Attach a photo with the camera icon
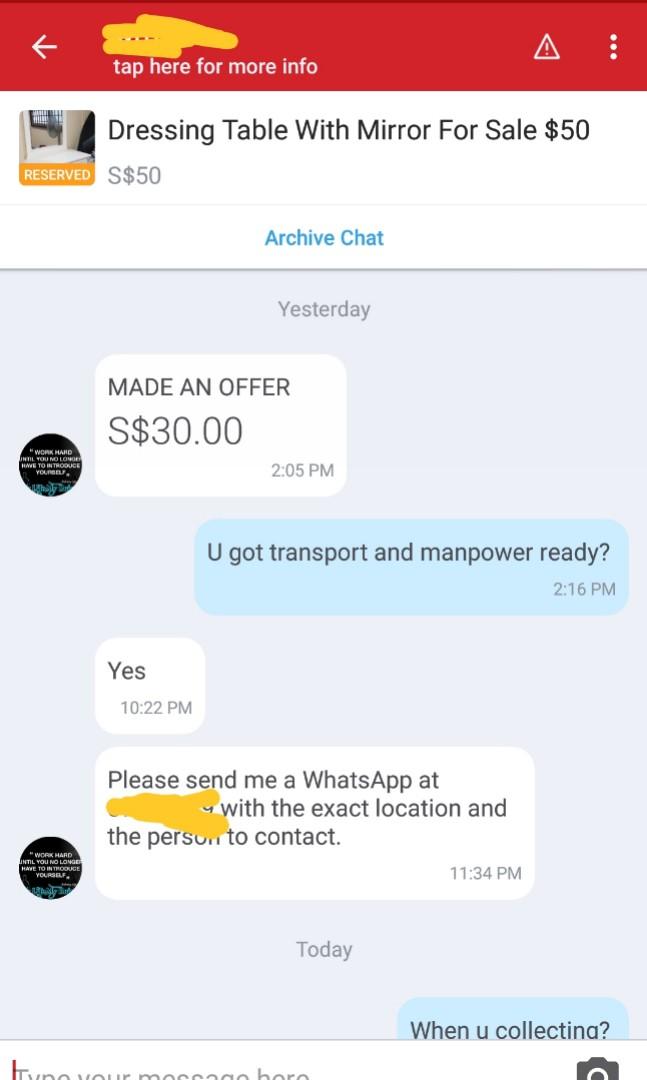Image resolution: width=647 pixels, height=1080 pixels. [x=597, y=1070]
